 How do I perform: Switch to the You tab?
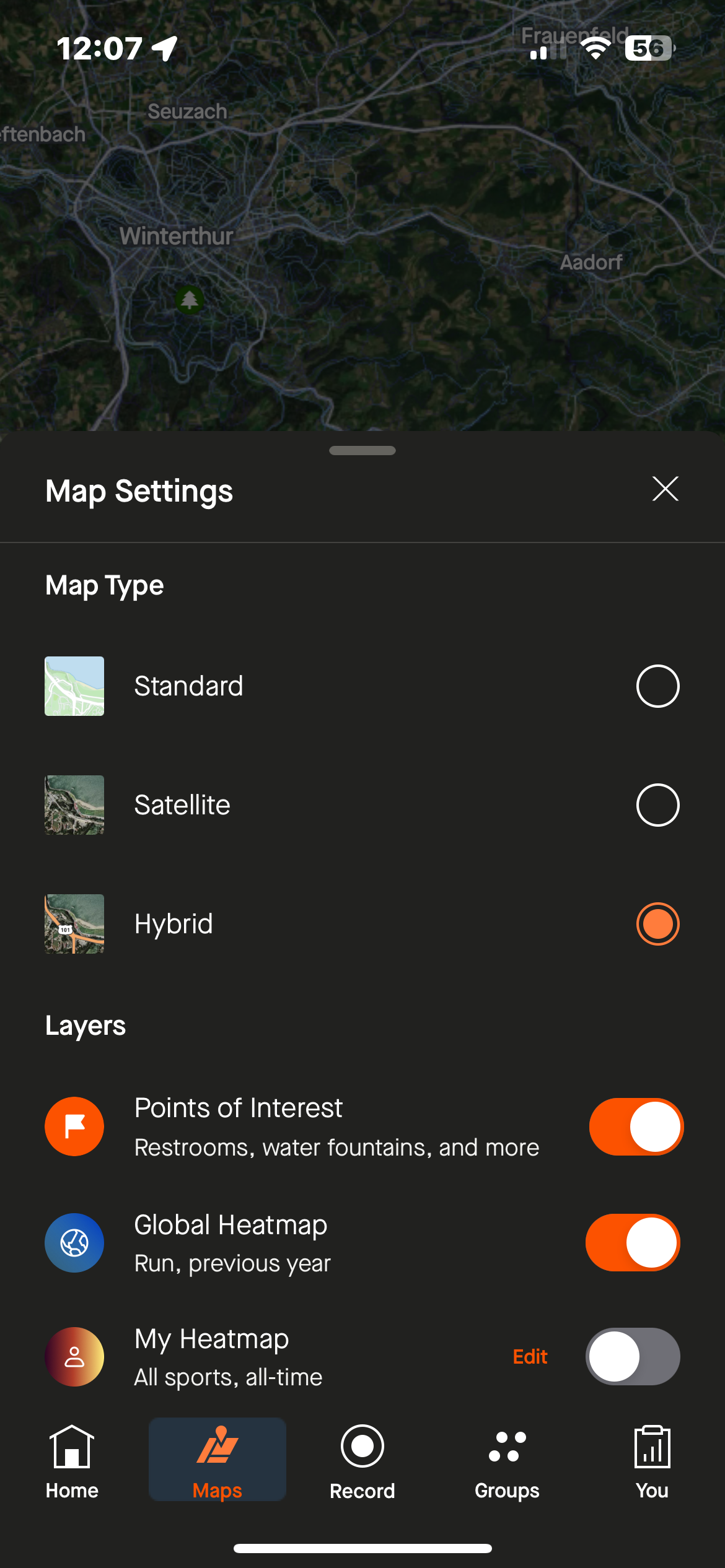tap(652, 1461)
